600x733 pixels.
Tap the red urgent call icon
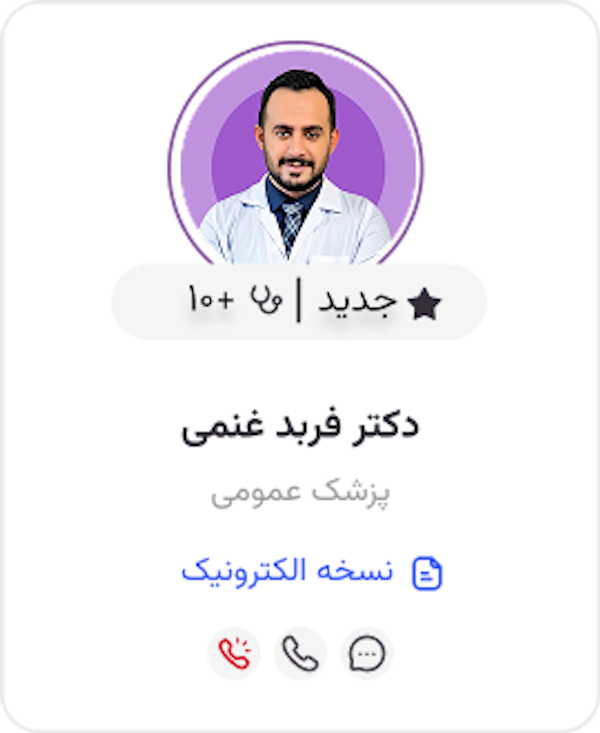pos(234,654)
